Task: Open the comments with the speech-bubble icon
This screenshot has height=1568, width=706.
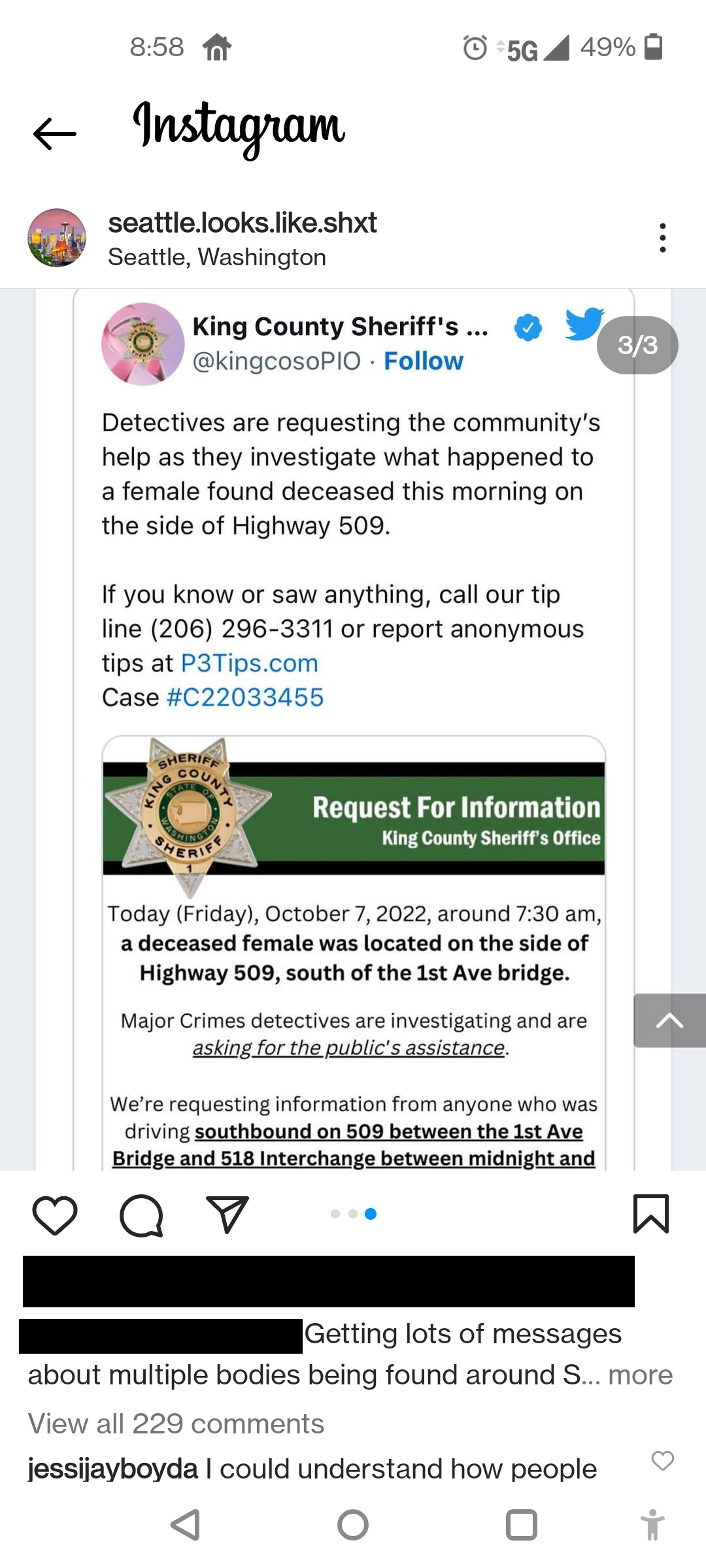Action: (141, 1215)
